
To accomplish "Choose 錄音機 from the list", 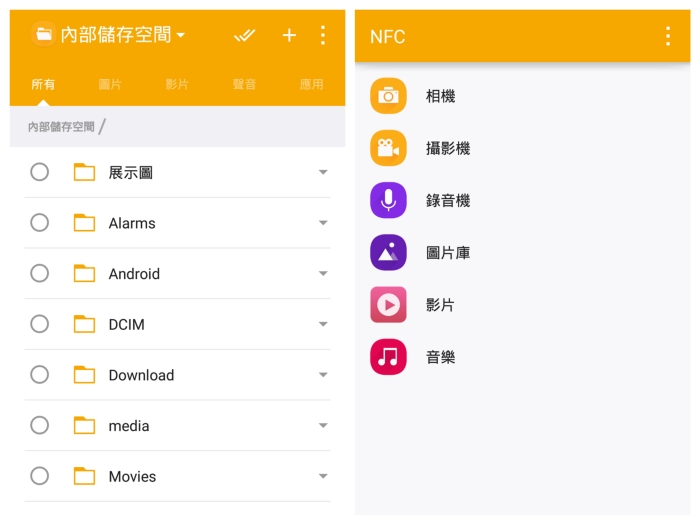I will pyautogui.click(x=447, y=200).
